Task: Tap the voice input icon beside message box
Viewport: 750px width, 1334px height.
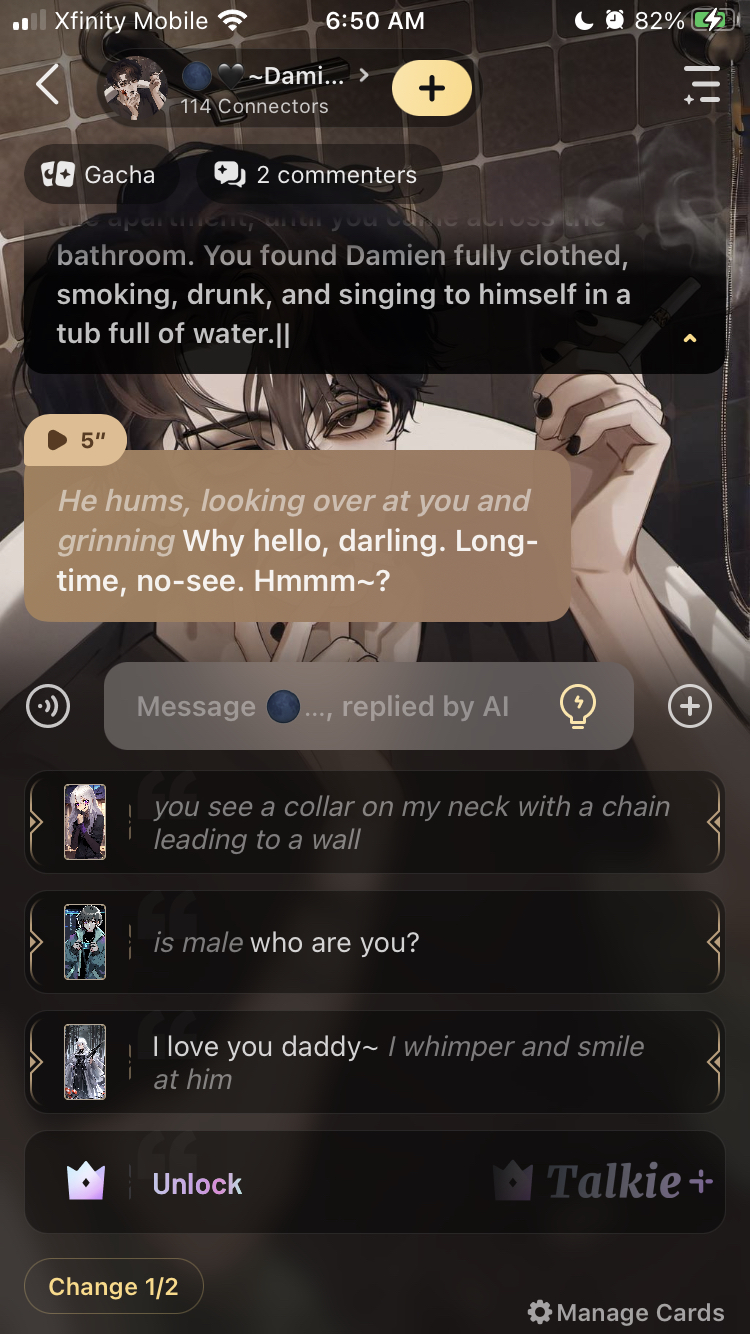Action: 48,706
